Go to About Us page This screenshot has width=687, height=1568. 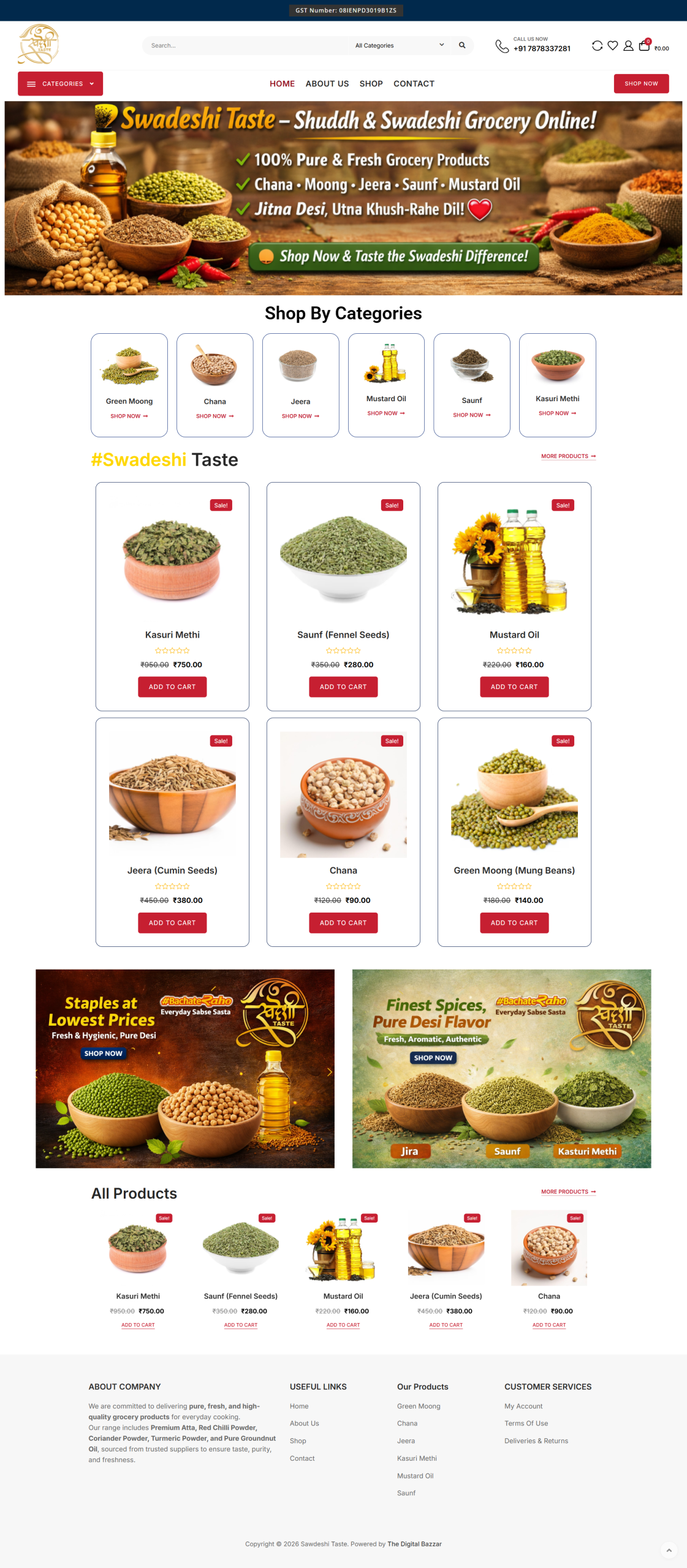pyautogui.click(x=327, y=84)
